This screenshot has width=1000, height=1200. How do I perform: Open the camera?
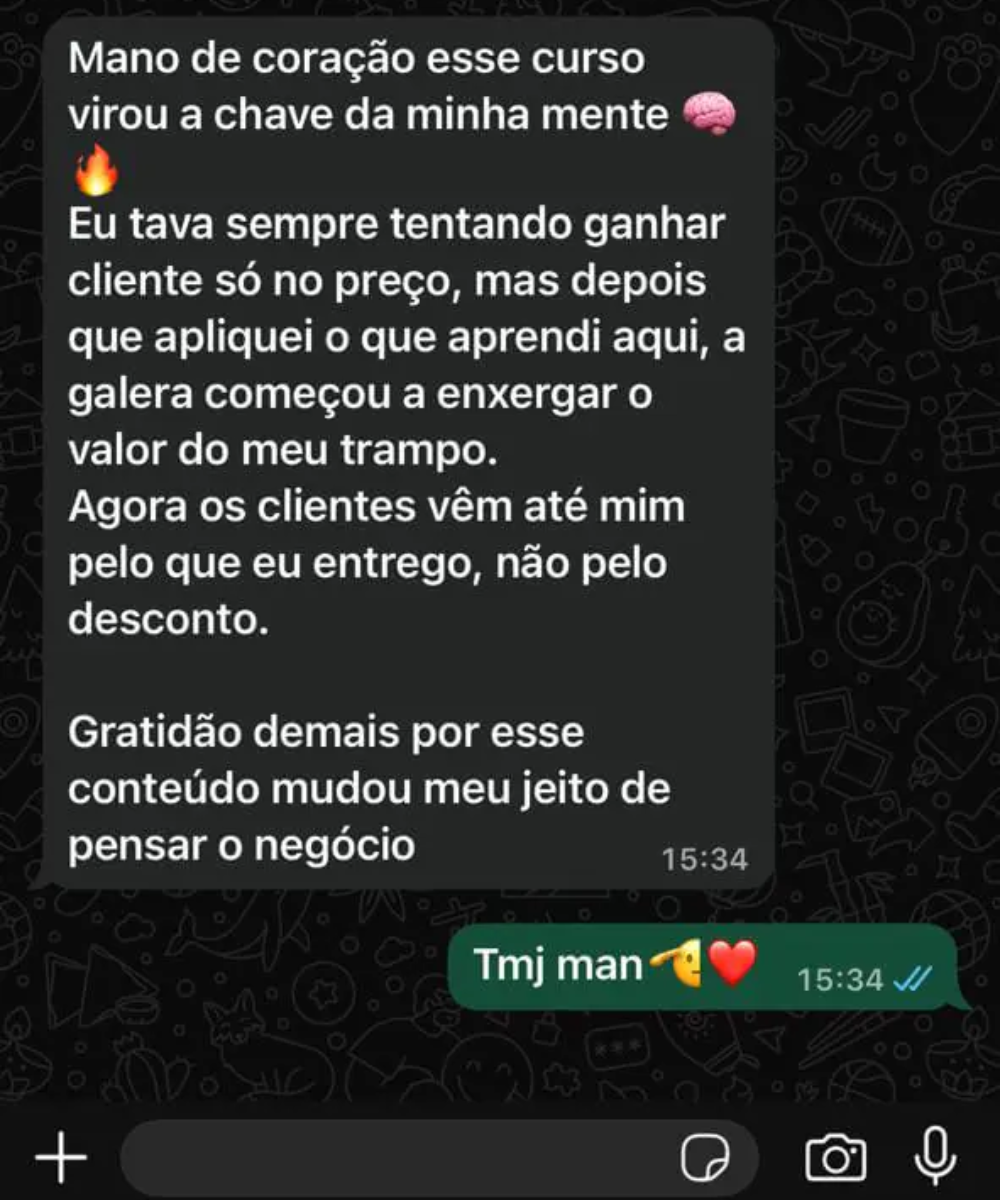(835, 1158)
